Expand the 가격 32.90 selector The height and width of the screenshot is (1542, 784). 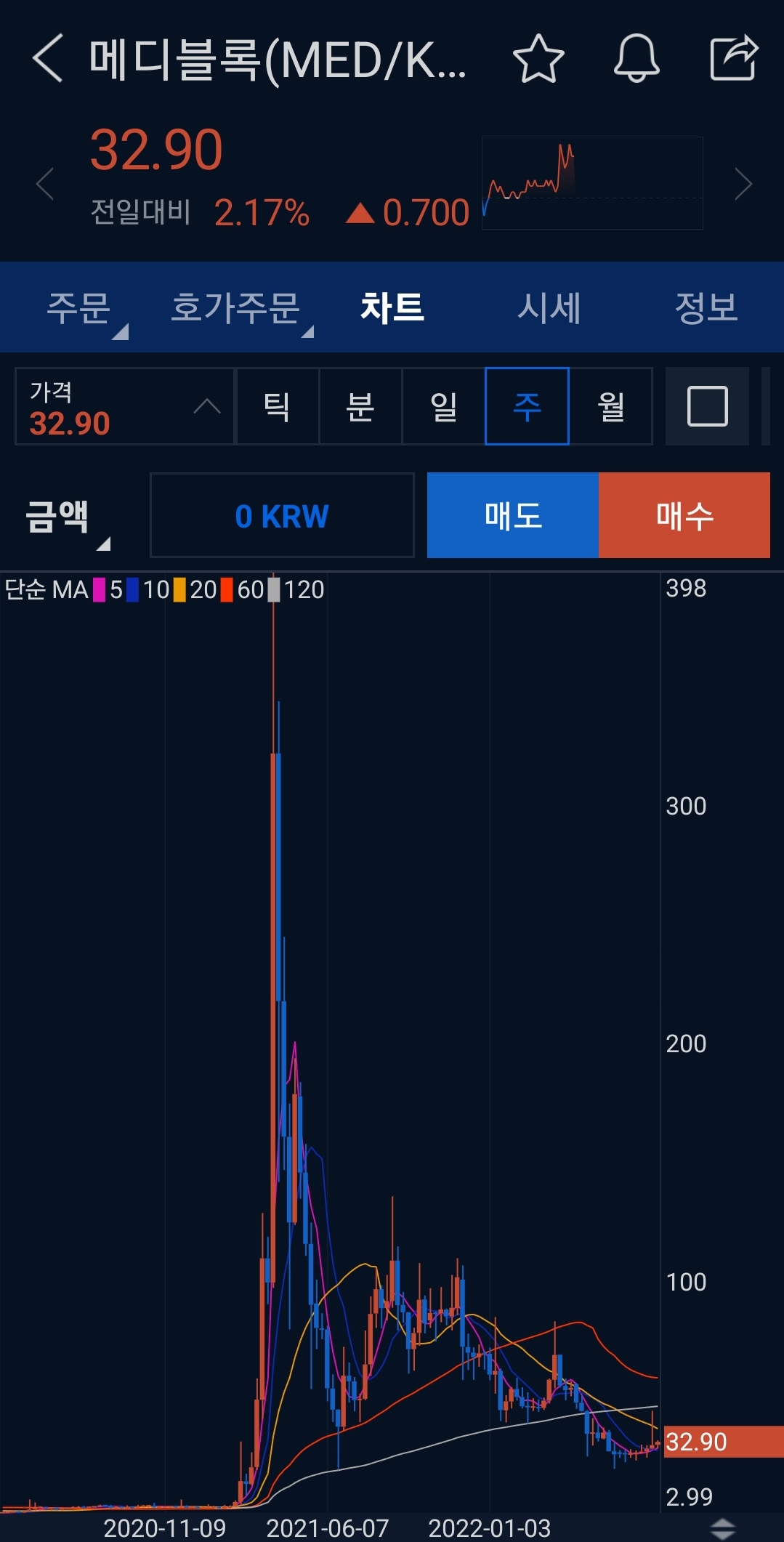tap(124, 406)
